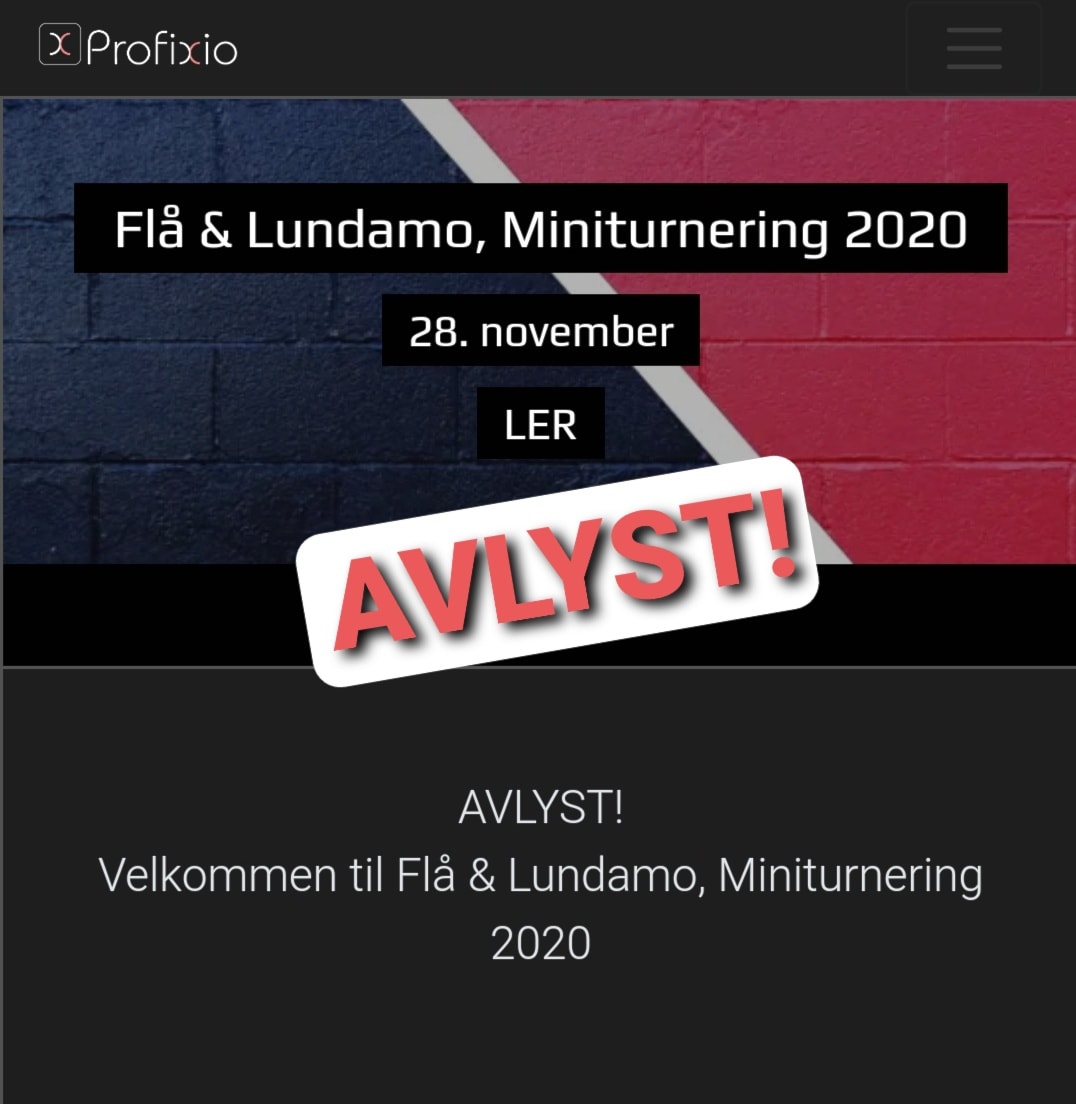Open the hamburger navigation menu
This screenshot has width=1076, height=1104.
(973, 48)
